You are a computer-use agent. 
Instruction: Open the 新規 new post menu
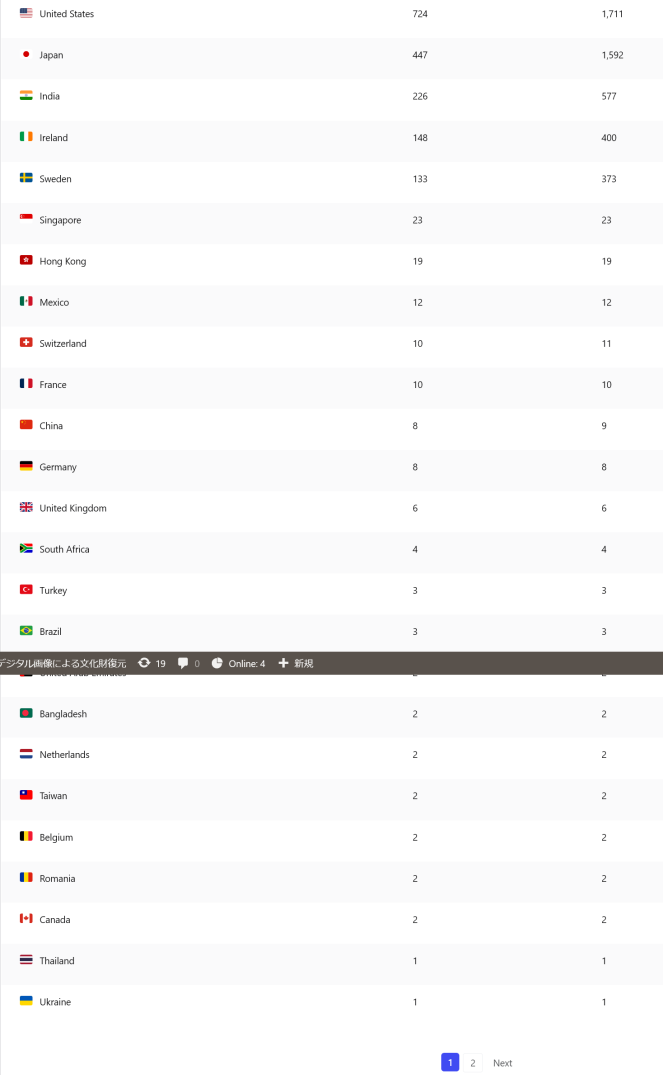(296, 663)
